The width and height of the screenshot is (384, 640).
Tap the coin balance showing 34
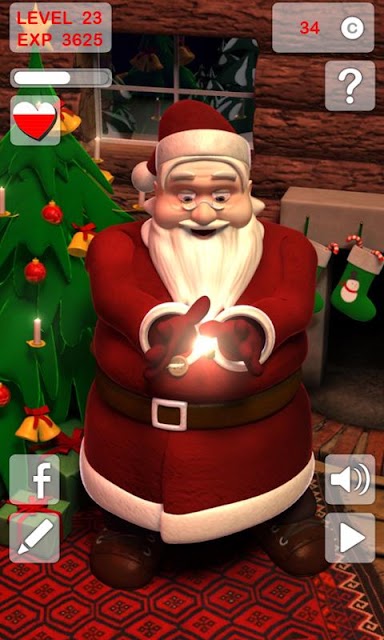click(323, 28)
